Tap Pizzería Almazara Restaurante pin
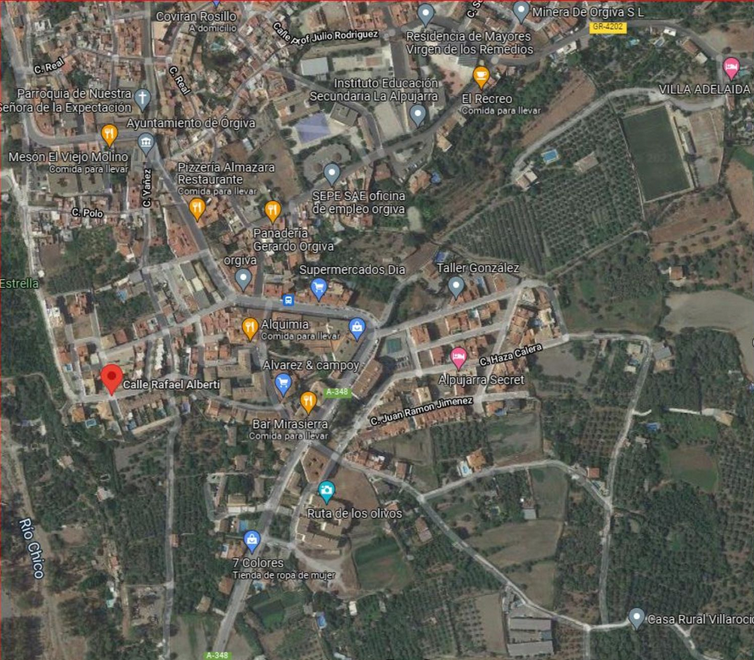Image resolution: width=754 pixels, height=660 pixels. pyautogui.click(x=197, y=208)
